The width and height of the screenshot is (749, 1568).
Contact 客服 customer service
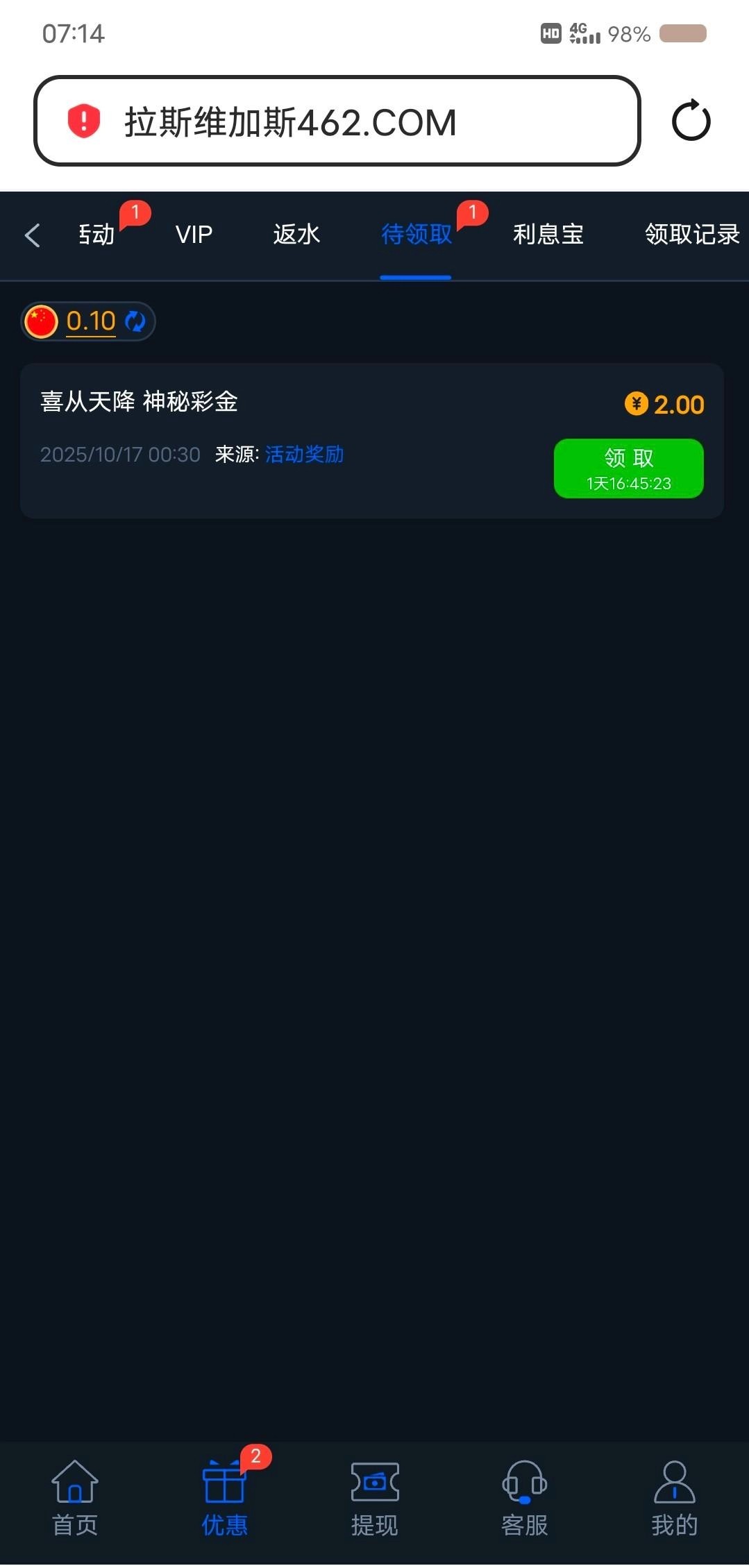(525, 1497)
